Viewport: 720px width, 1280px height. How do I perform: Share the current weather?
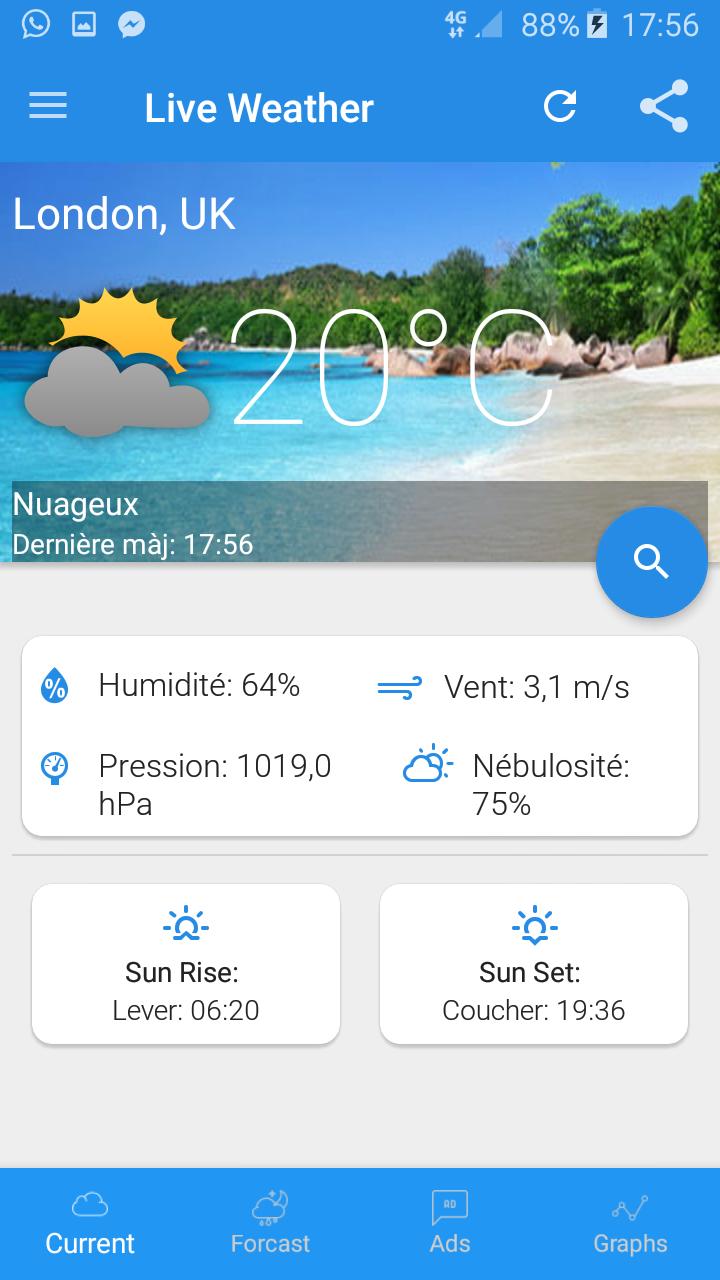664,106
